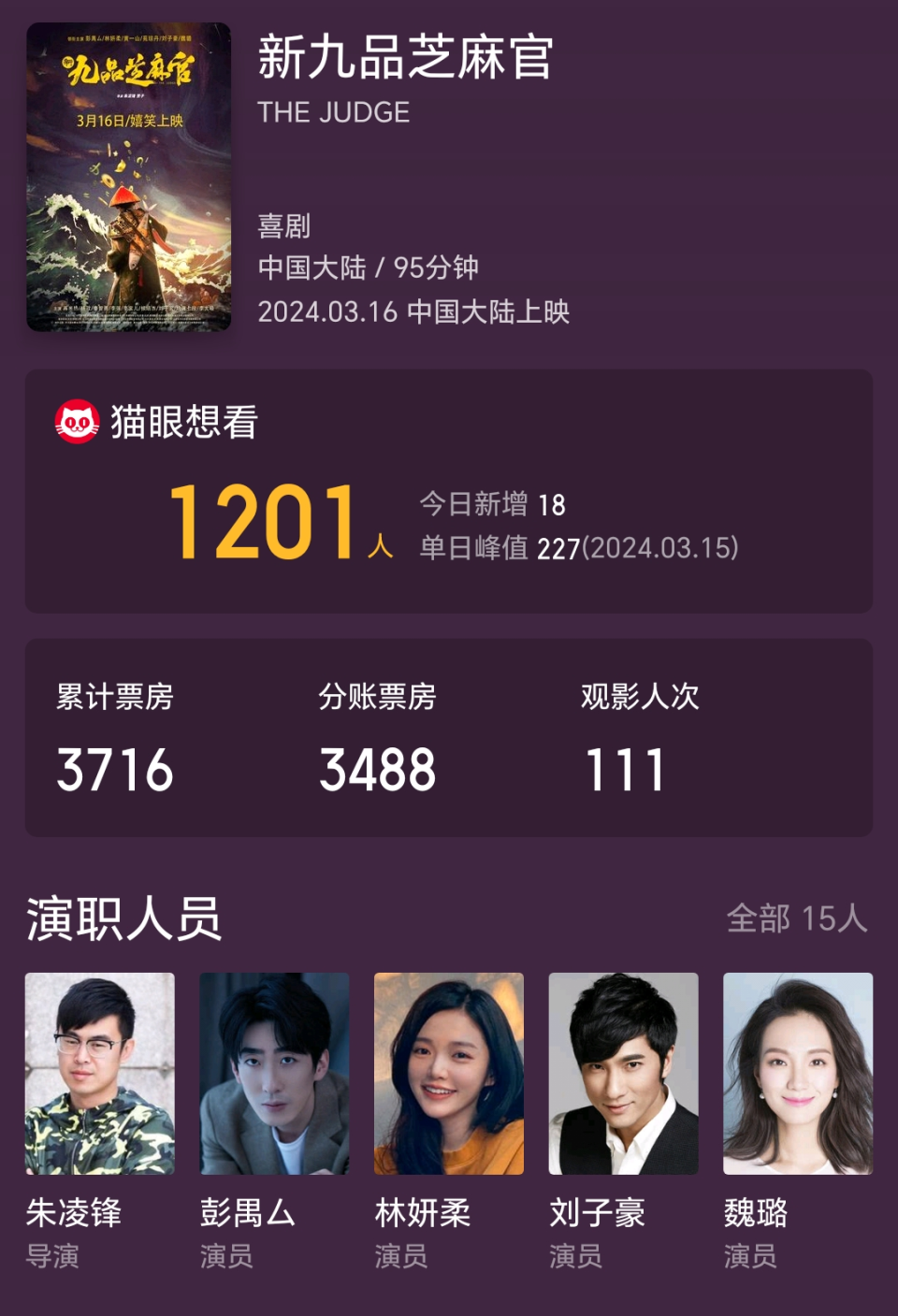Open the 新九品芝麻官 movie poster
The width and height of the screenshot is (898, 1316).
pos(128,176)
